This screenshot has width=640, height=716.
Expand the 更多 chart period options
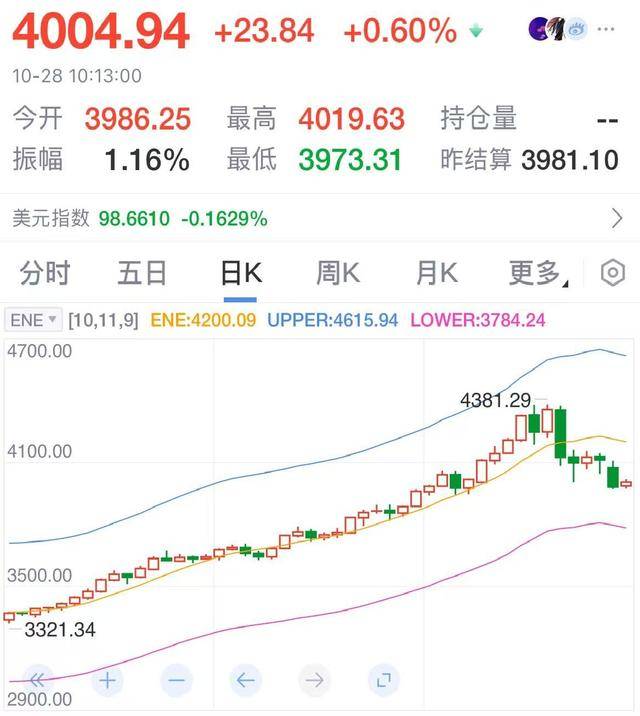click(x=537, y=273)
